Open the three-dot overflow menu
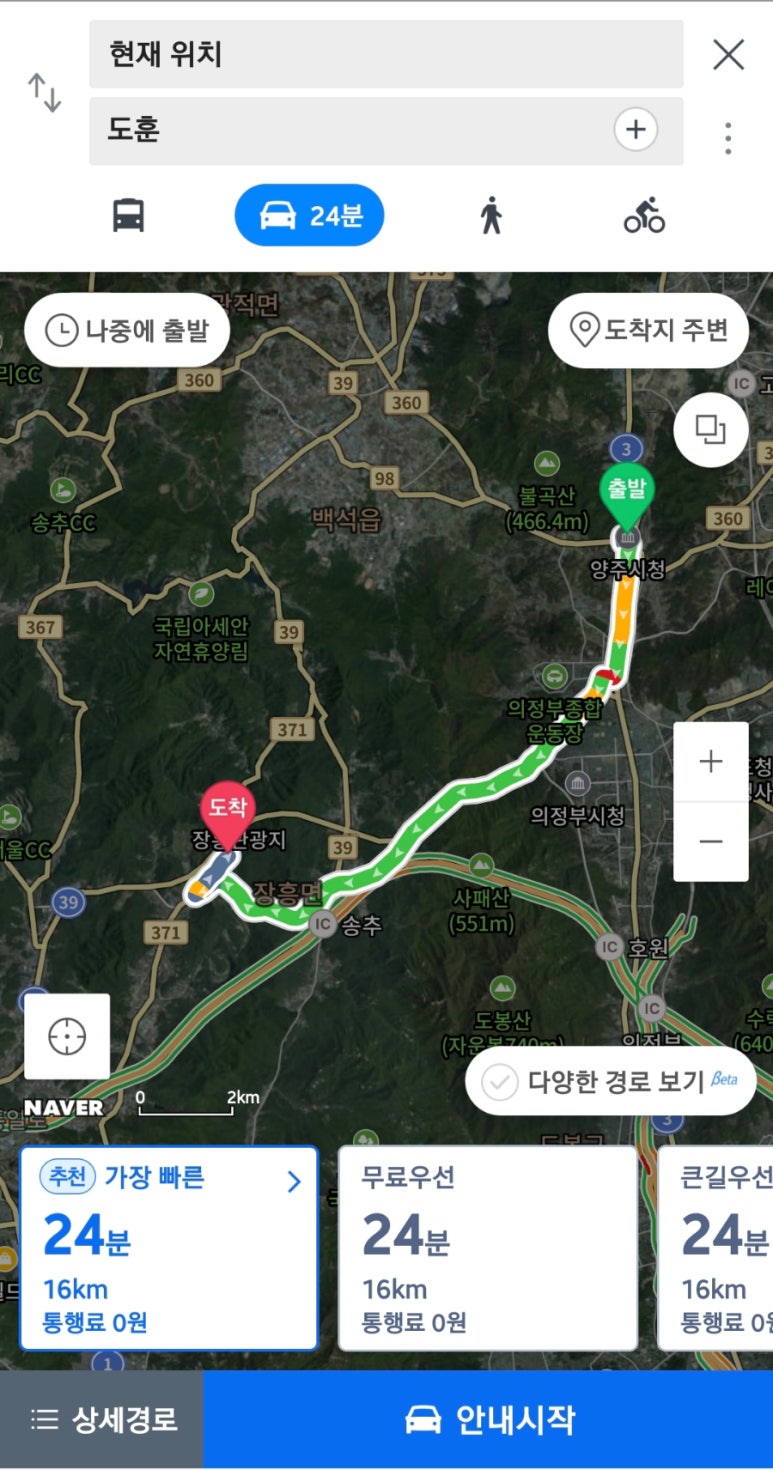Screen dimensions: 773x1470 (x=728, y=138)
